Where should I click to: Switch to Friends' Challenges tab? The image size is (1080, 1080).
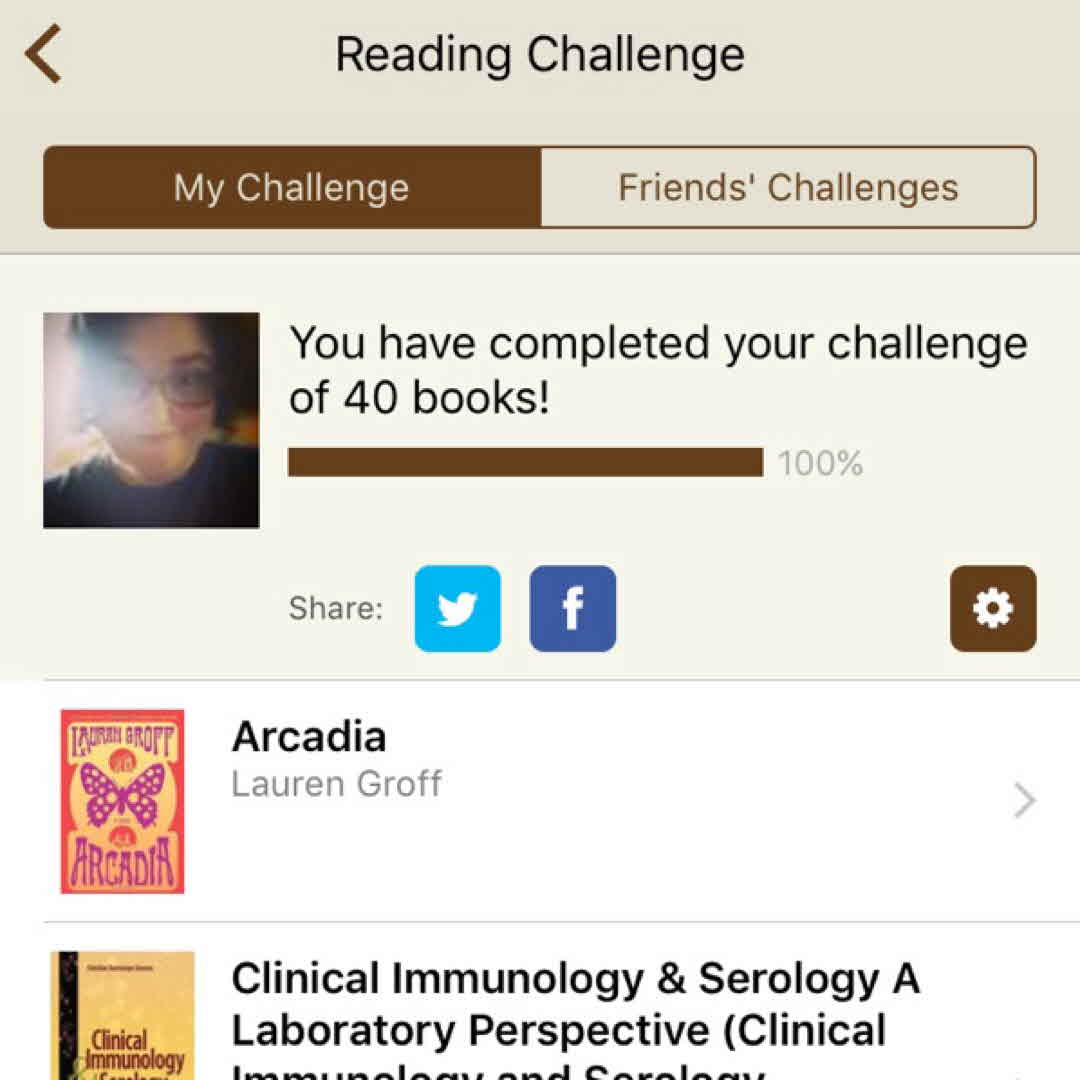coord(788,188)
